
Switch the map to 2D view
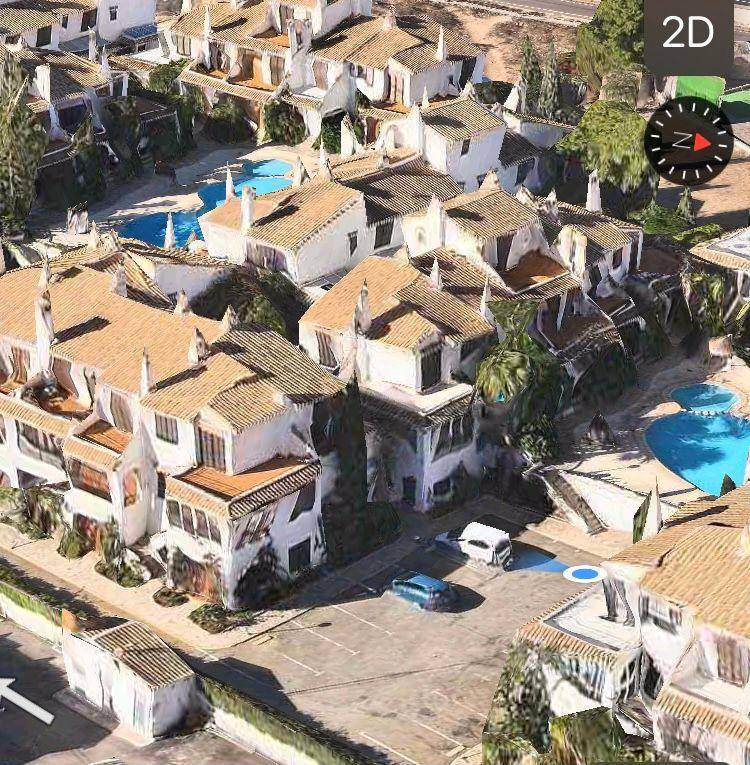pos(688,35)
